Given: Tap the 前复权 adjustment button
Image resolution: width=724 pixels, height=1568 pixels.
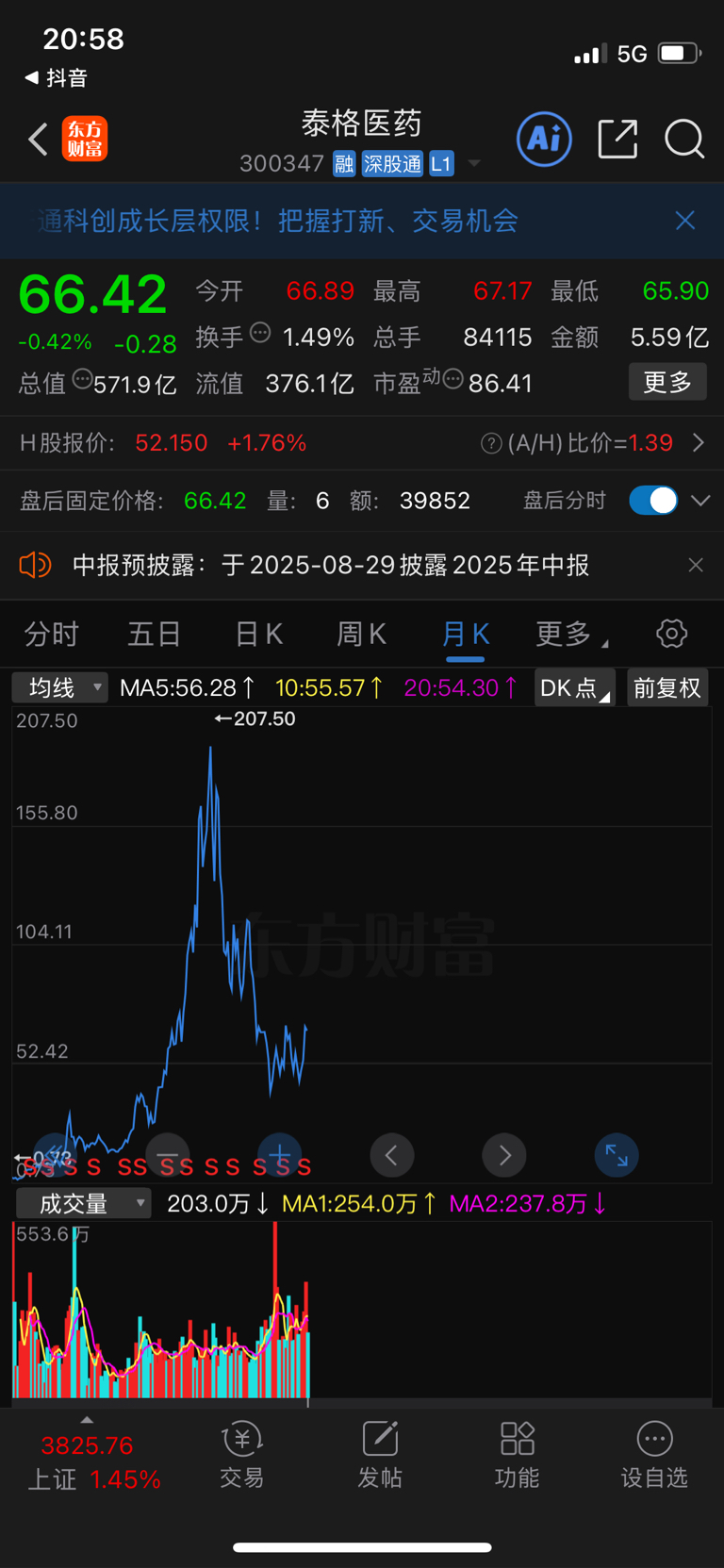Looking at the screenshot, I should [x=667, y=687].
